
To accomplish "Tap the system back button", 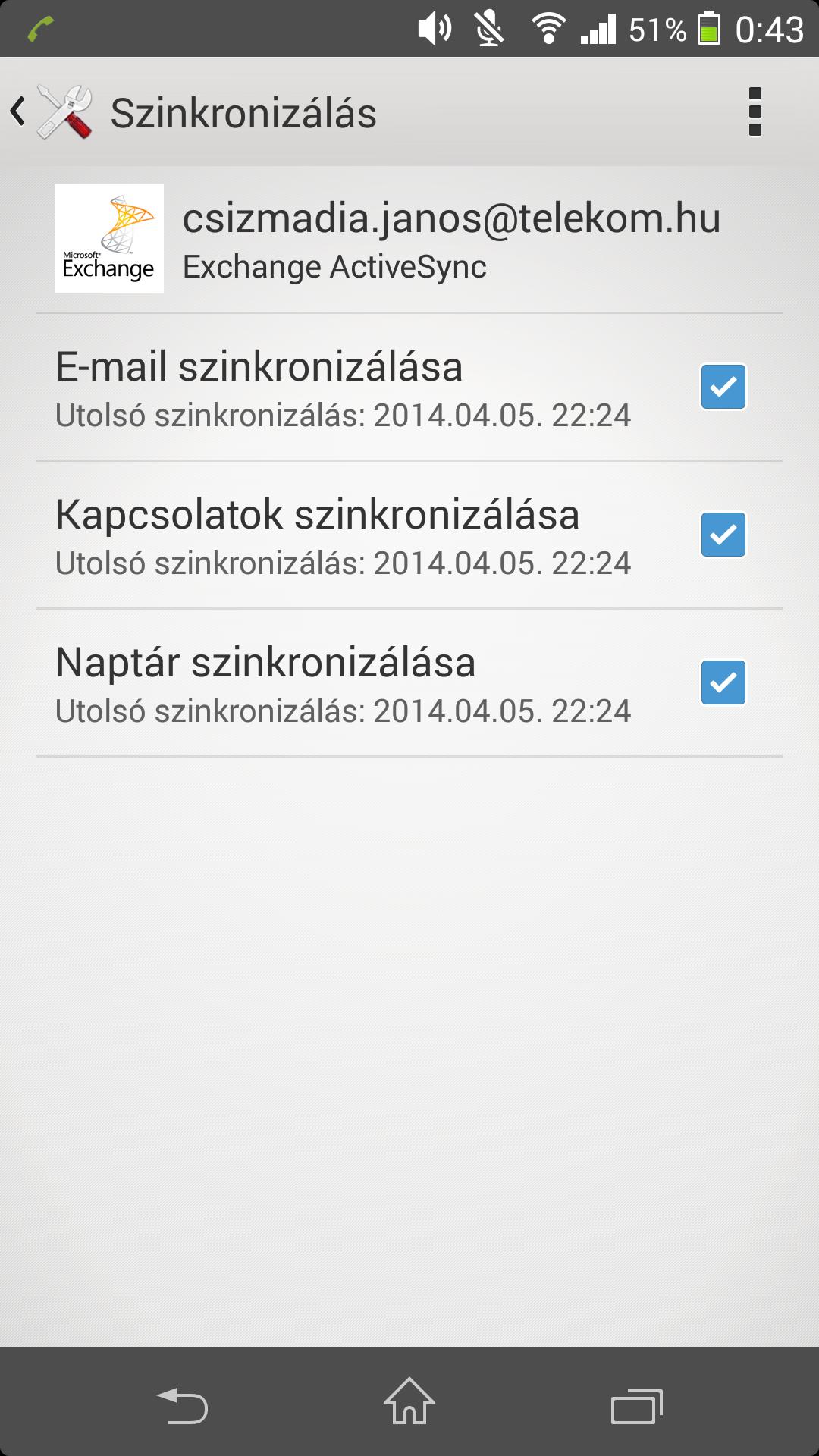I will 182,1405.
